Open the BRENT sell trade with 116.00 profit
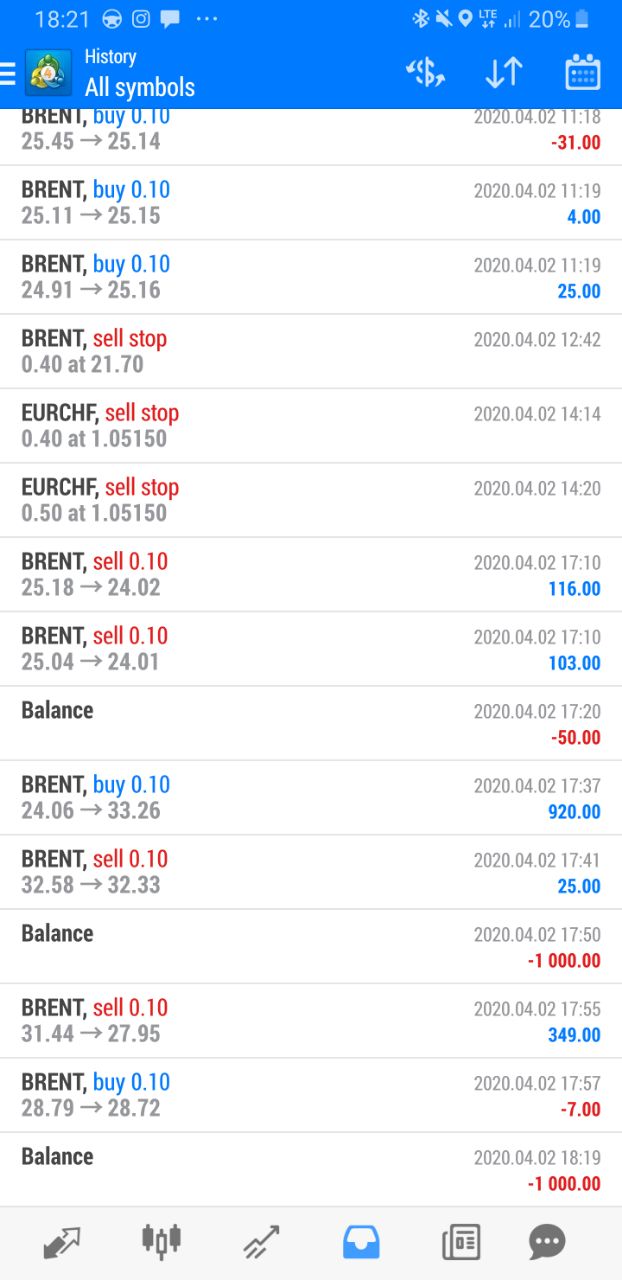This screenshot has width=622, height=1280. click(x=311, y=575)
